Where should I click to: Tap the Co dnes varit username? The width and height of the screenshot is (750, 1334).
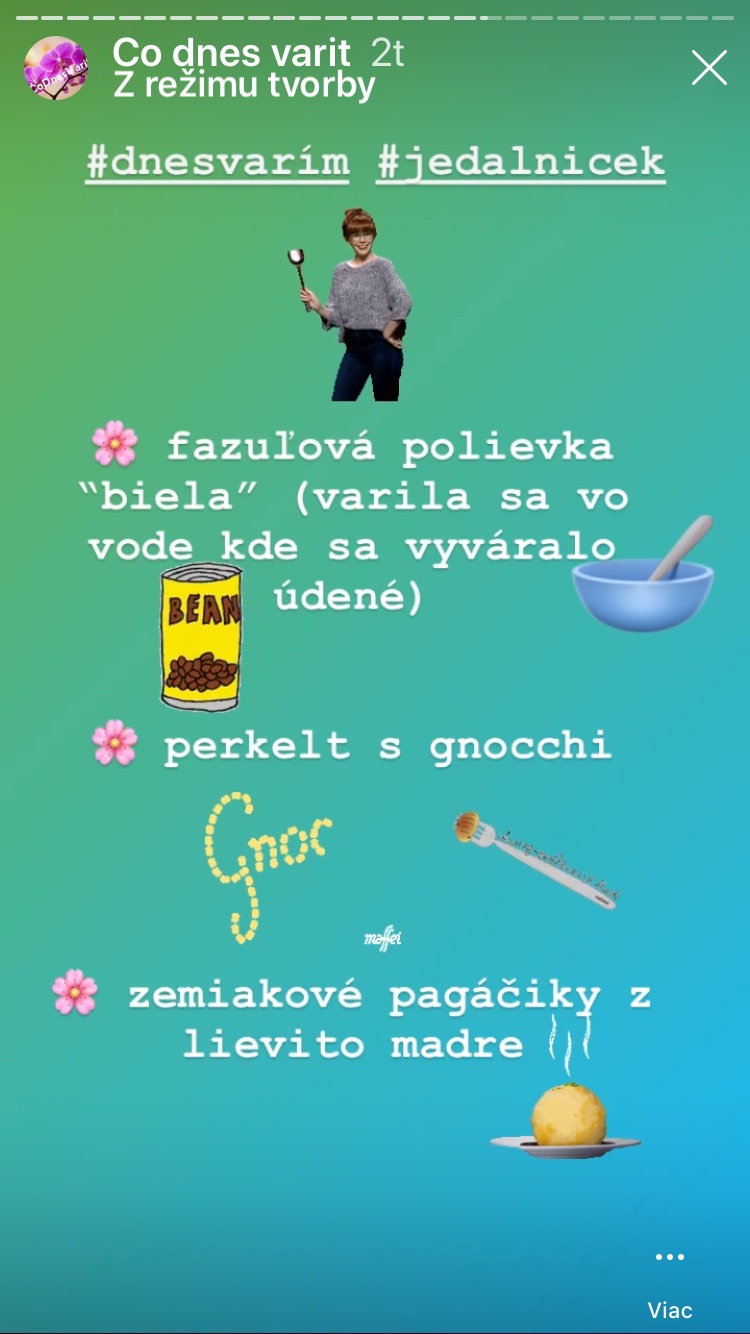pos(232,52)
